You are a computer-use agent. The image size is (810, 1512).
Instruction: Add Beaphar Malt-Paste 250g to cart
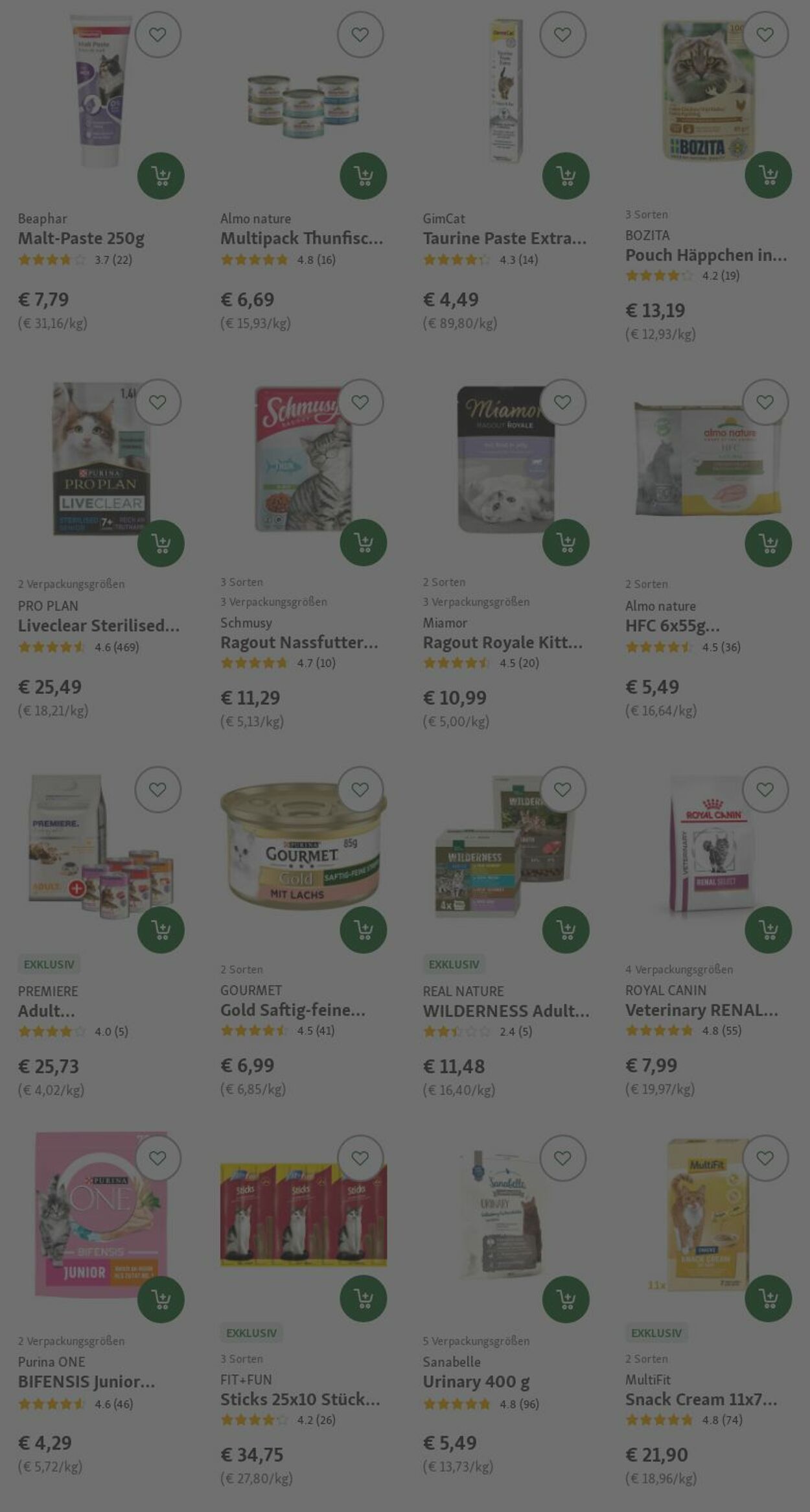(161, 176)
